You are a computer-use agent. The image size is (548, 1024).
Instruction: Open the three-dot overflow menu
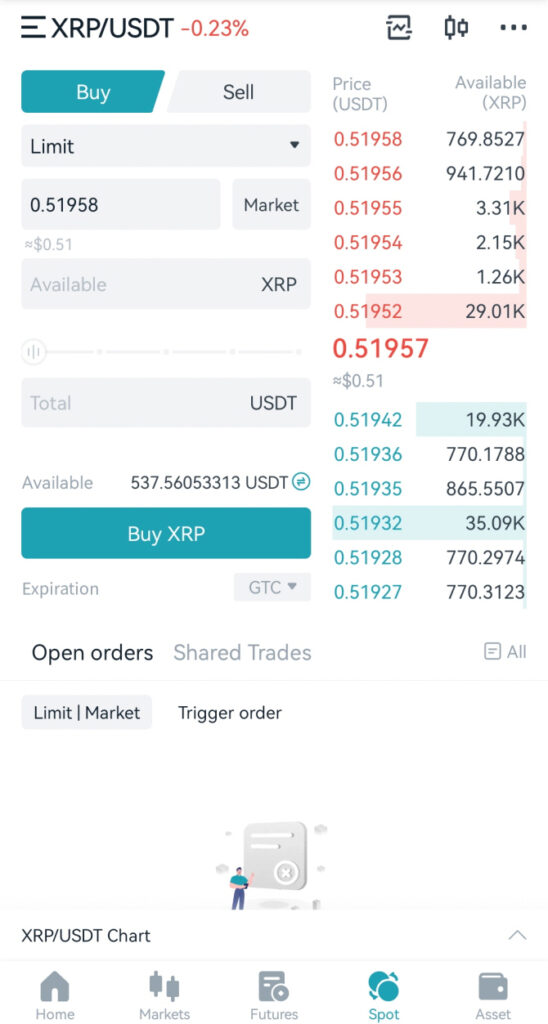coord(513,28)
